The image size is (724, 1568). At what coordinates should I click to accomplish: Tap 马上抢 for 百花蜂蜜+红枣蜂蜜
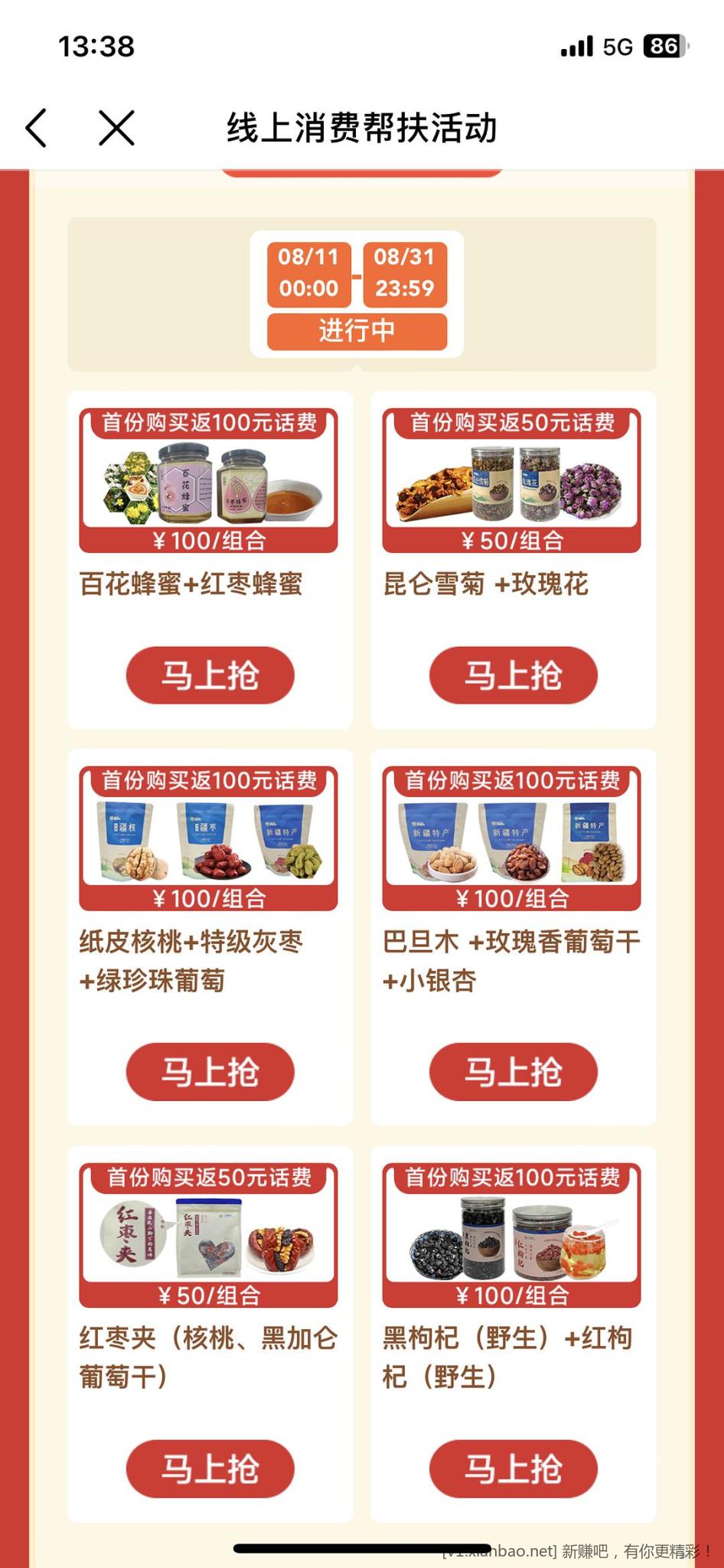210,675
